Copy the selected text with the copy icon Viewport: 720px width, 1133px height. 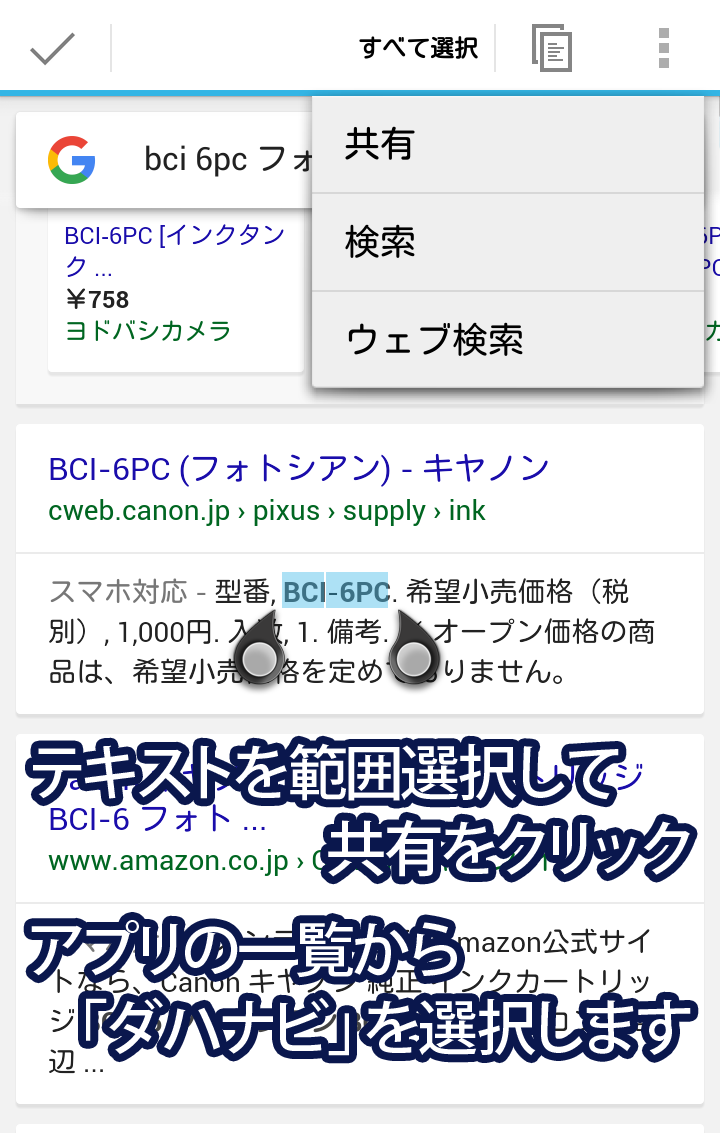pos(552,48)
